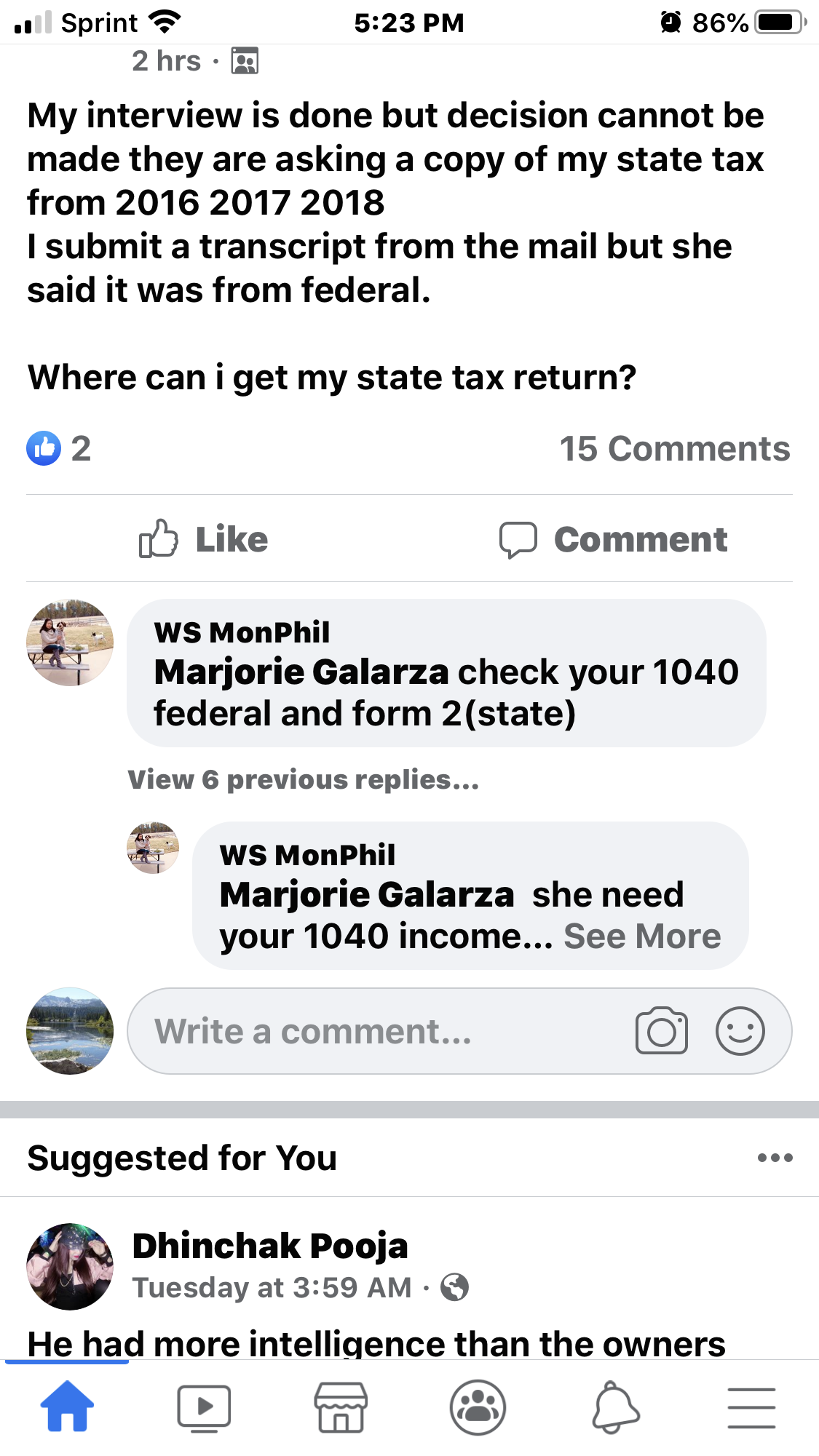Open Dhinchak Pooja's profile

coord(270,1246)
